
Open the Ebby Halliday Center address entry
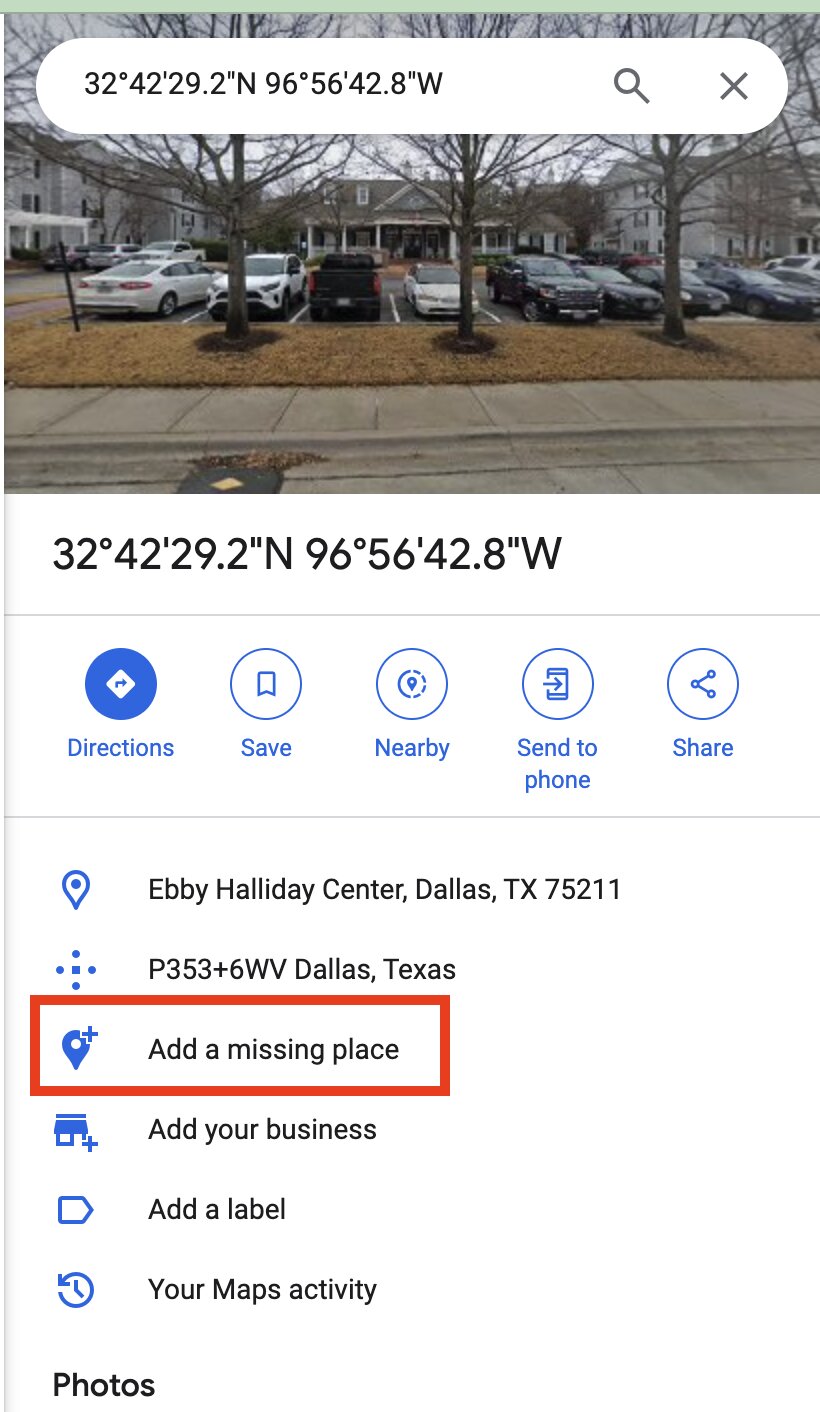(x=385, y=888)
